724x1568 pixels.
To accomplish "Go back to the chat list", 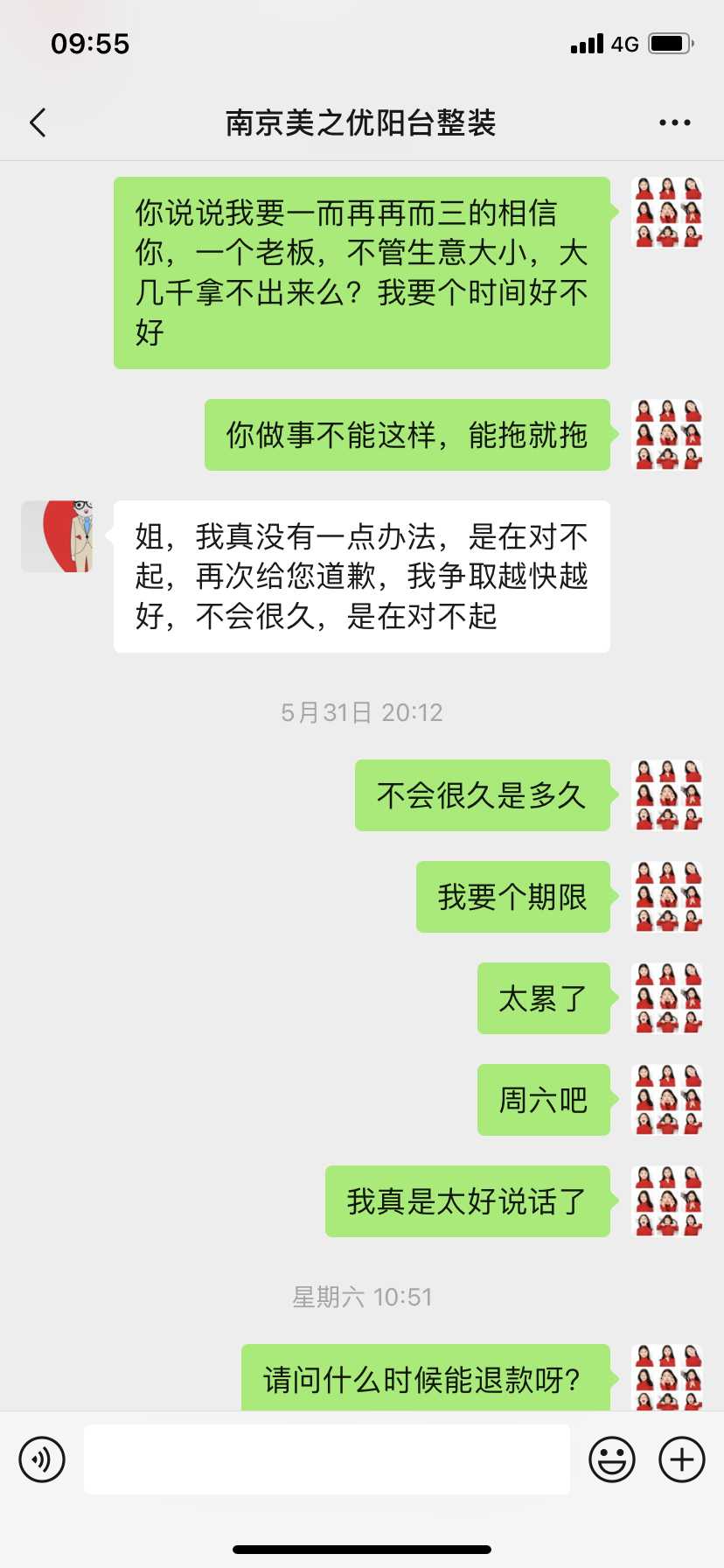I will click(x=38, y=123).
